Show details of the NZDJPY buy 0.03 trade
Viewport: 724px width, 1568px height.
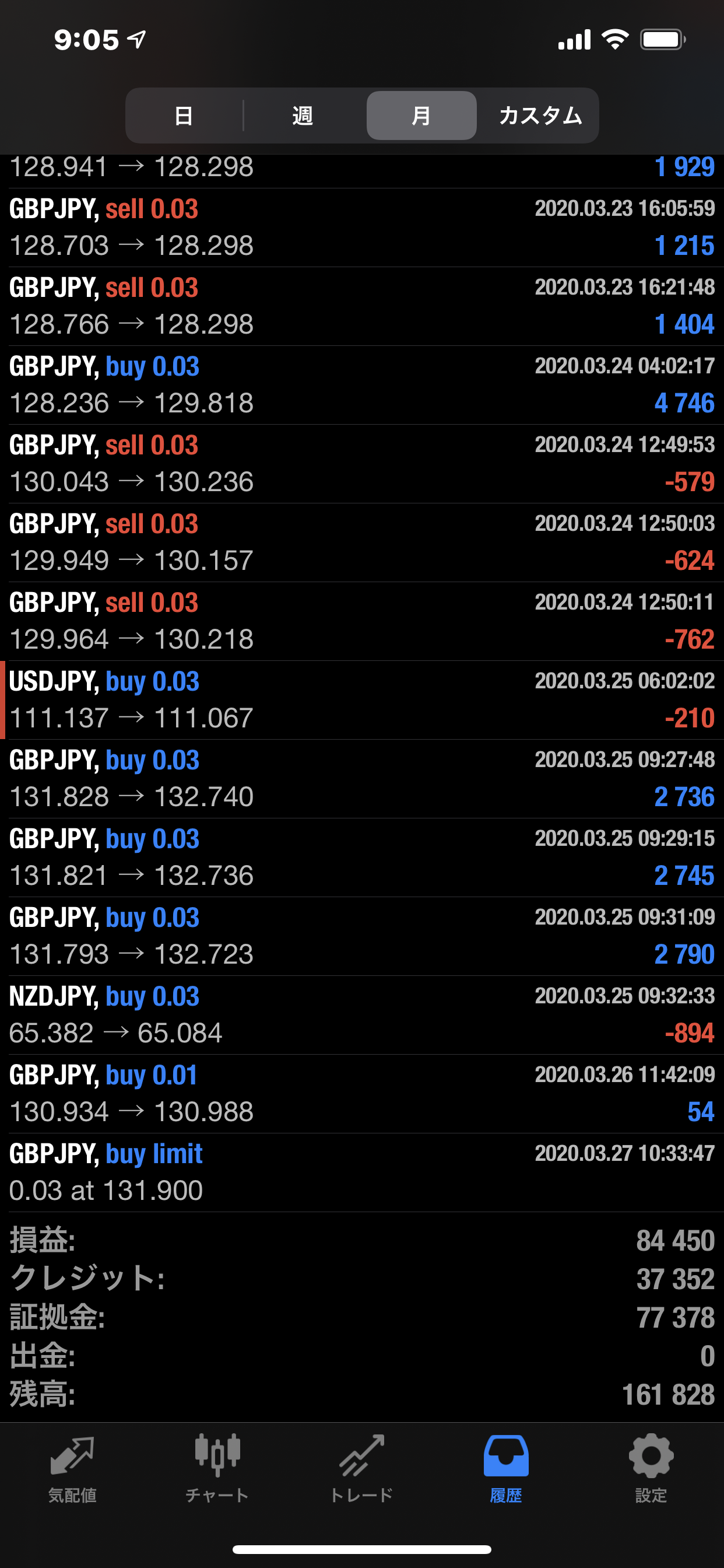(x=361, y=1014)
